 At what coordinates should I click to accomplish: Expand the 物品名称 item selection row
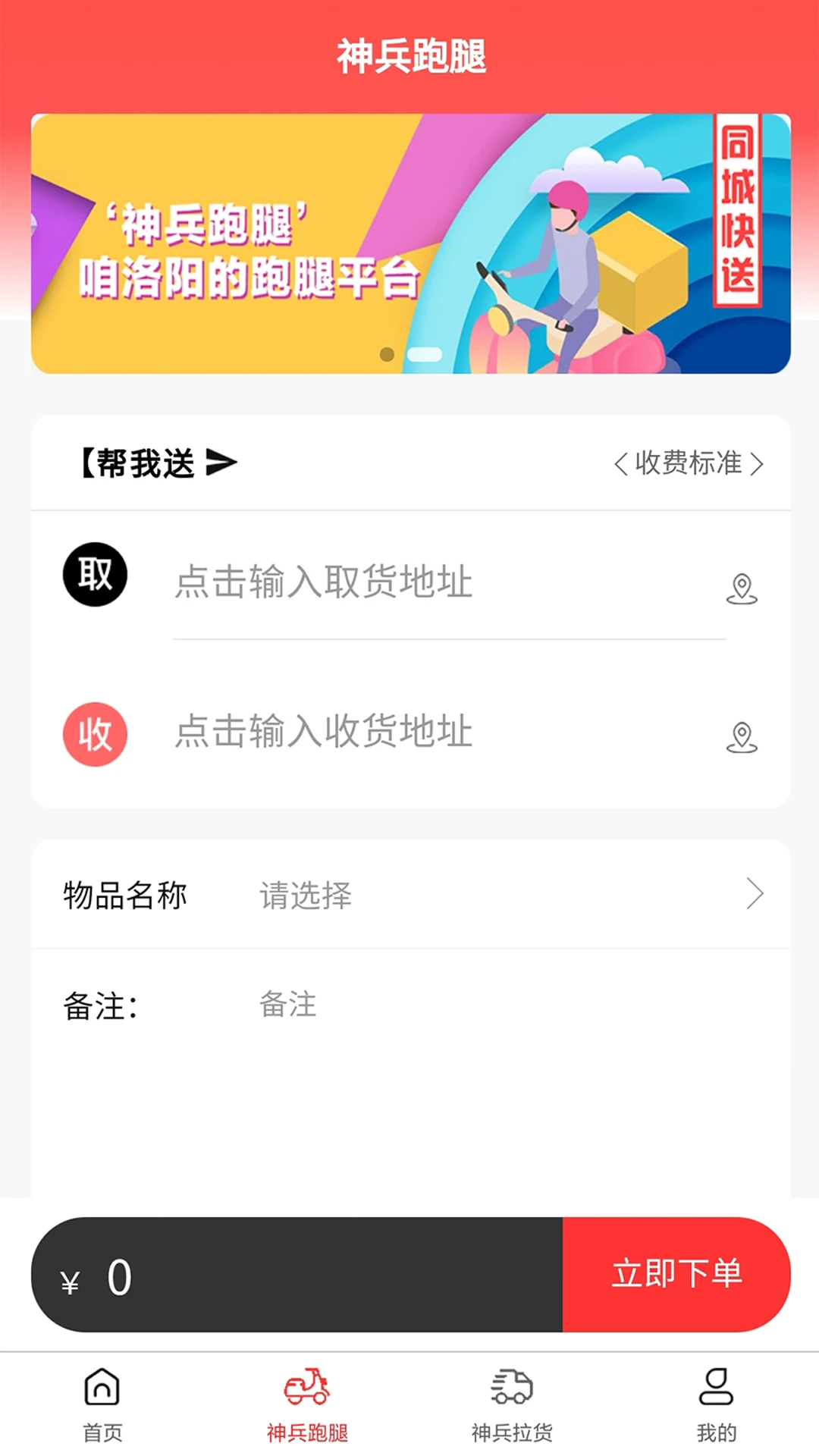[409, 895]
